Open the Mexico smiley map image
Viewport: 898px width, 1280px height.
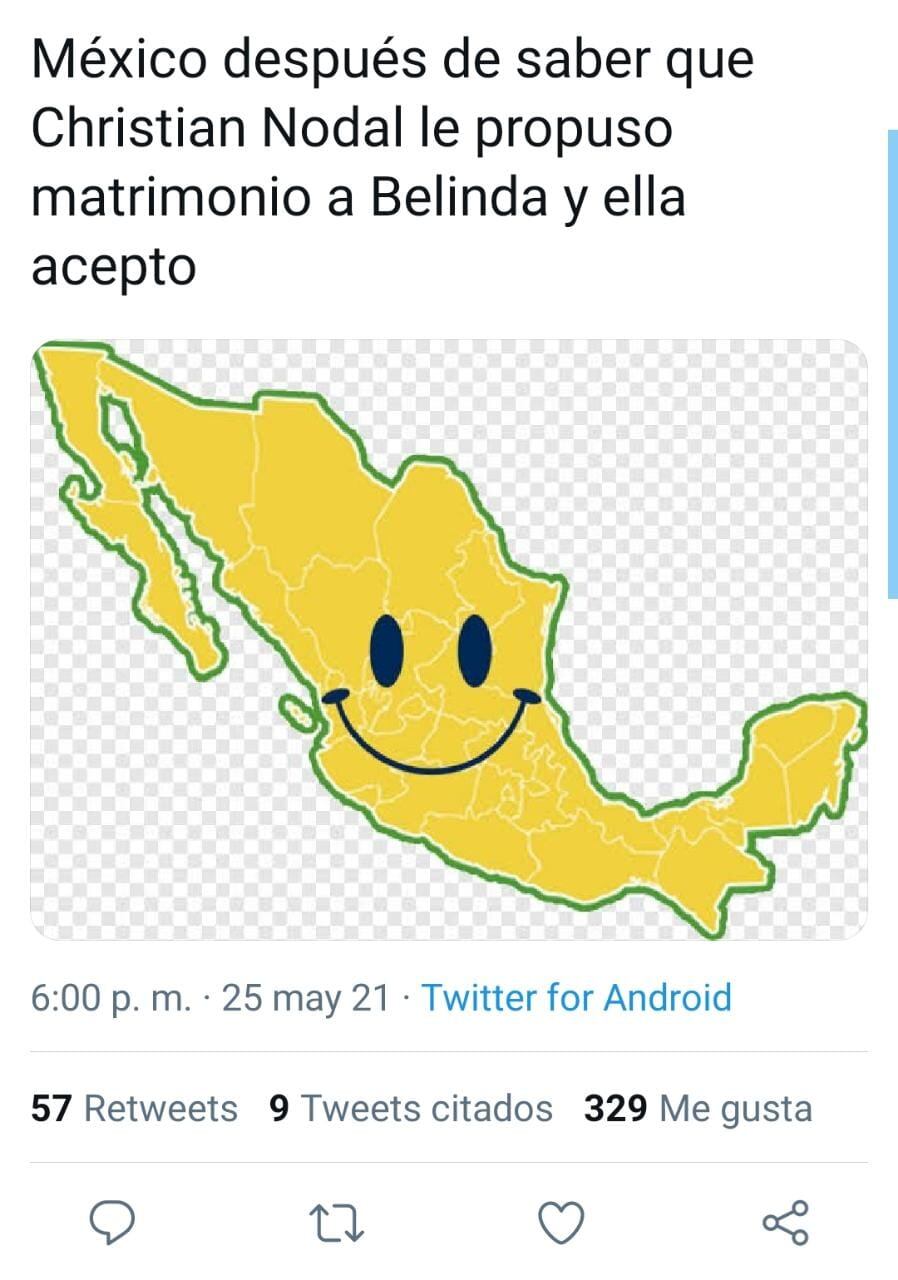[449, 640]
